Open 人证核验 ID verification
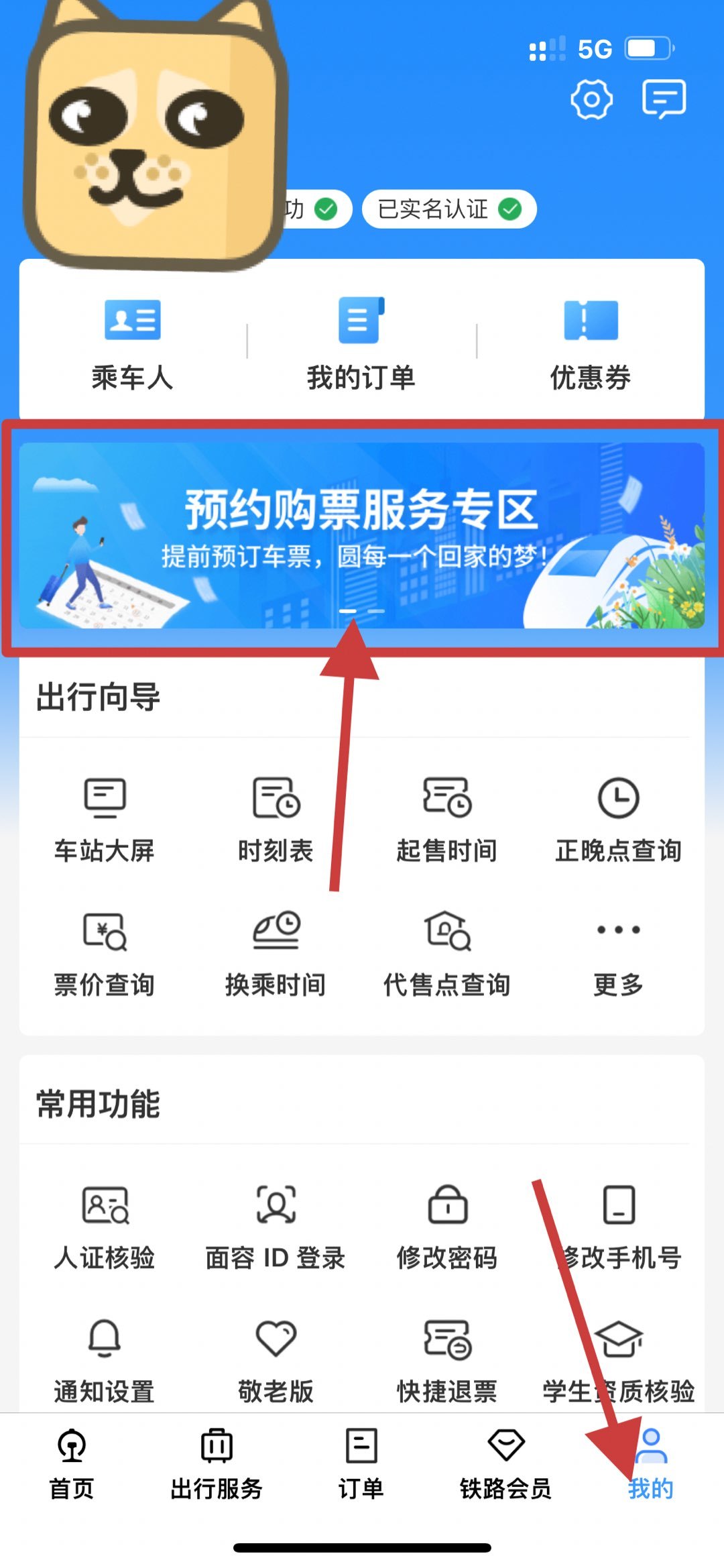This screenshot has height=1568, width=724. pos(105,1226)
